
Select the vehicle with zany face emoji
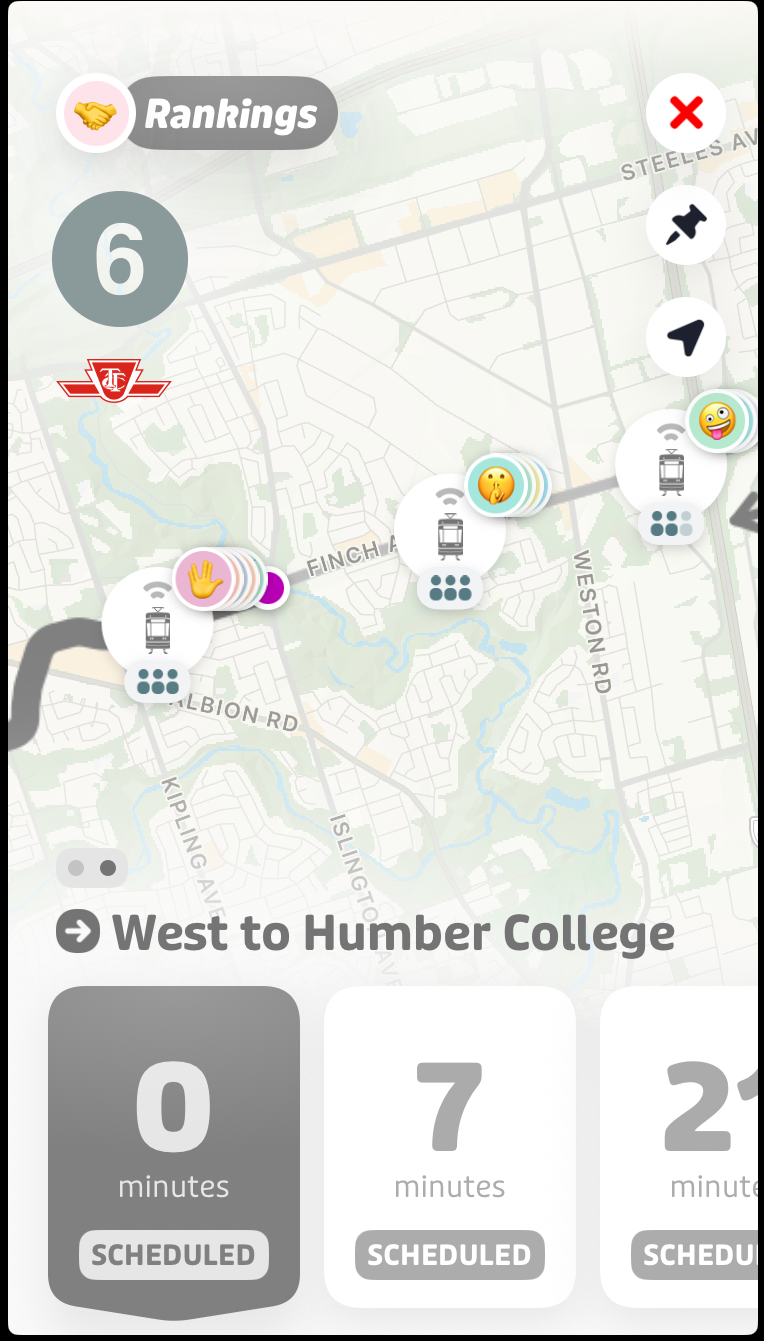[x=670, y=464]
